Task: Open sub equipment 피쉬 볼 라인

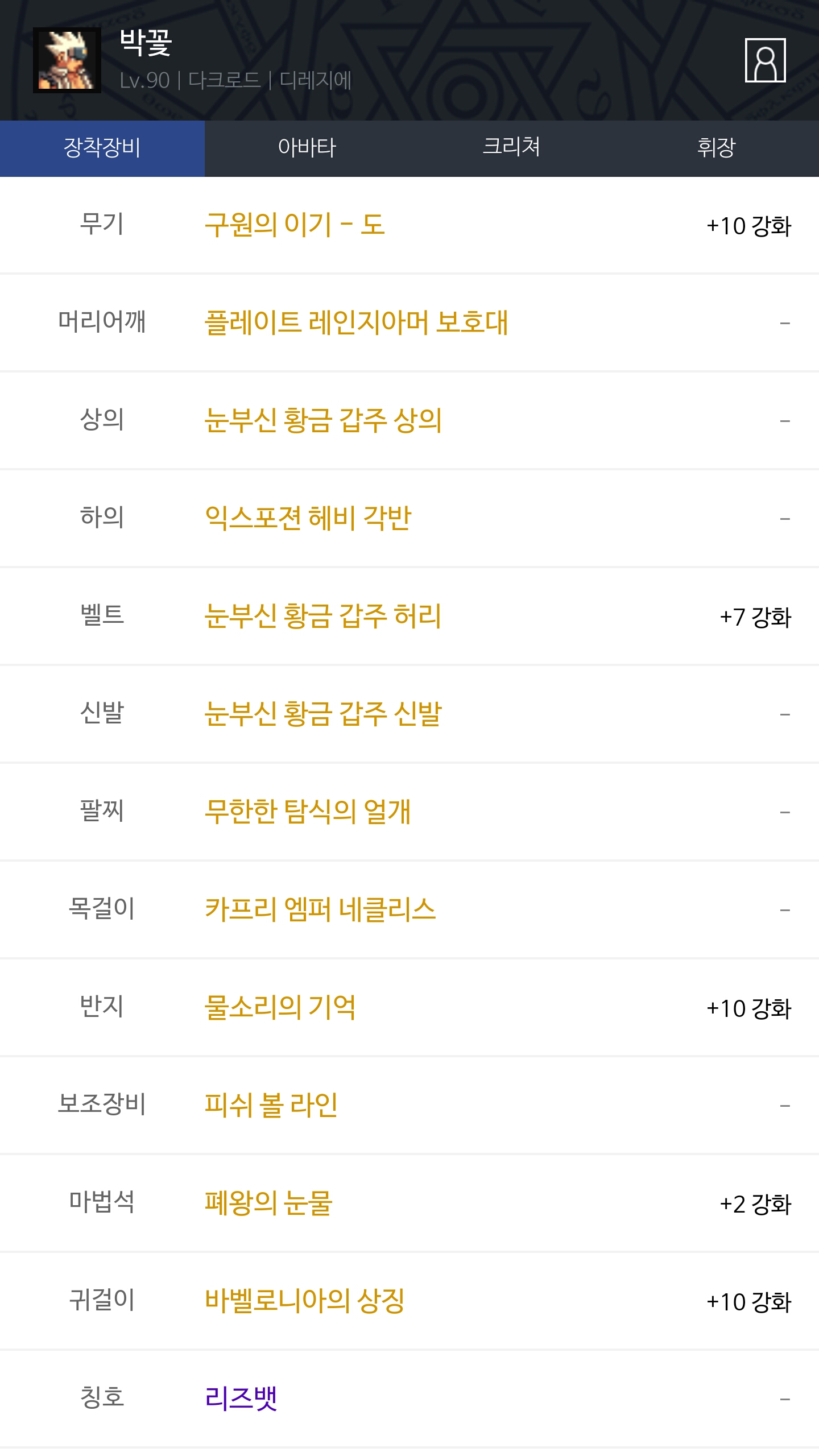Action: point(271,1106)
